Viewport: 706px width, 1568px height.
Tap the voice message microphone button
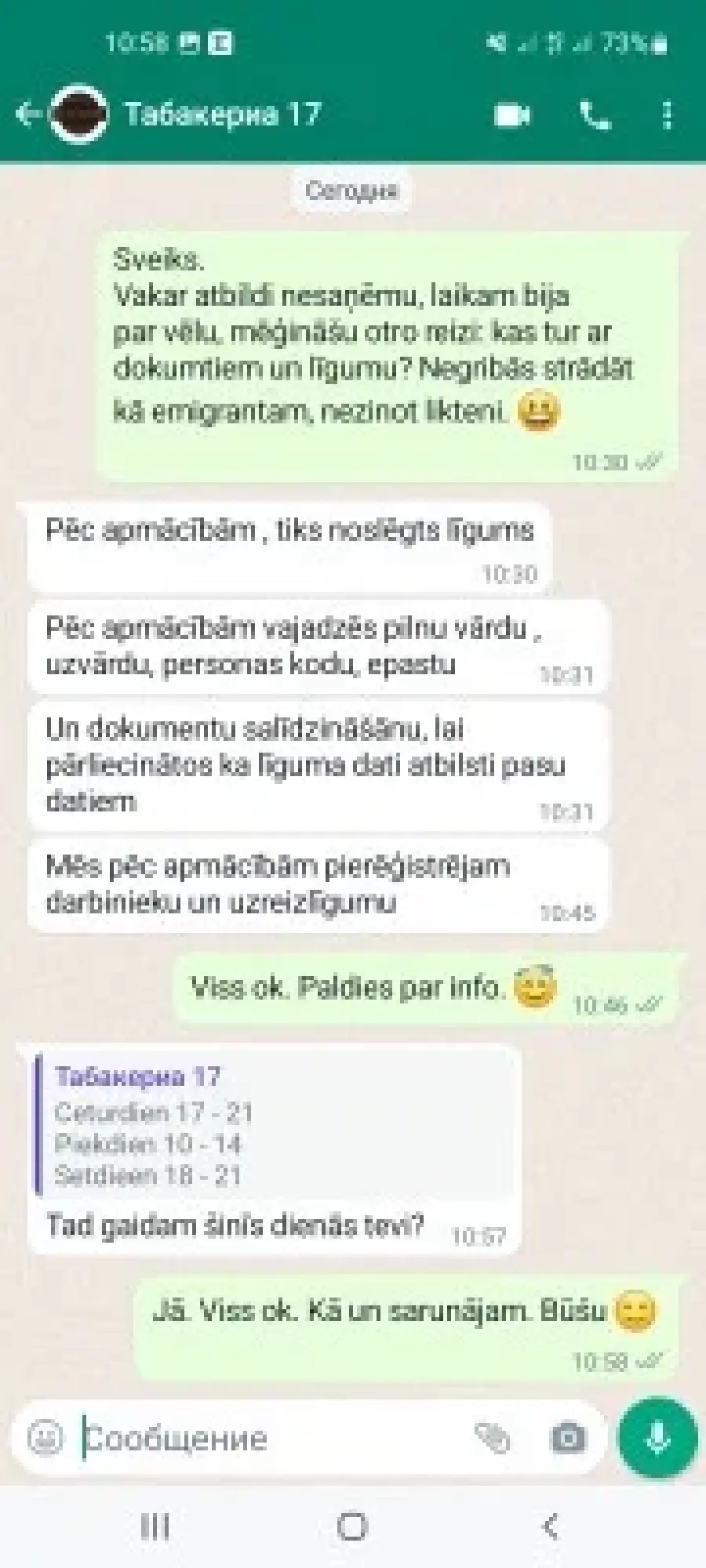click(657, 1437)
